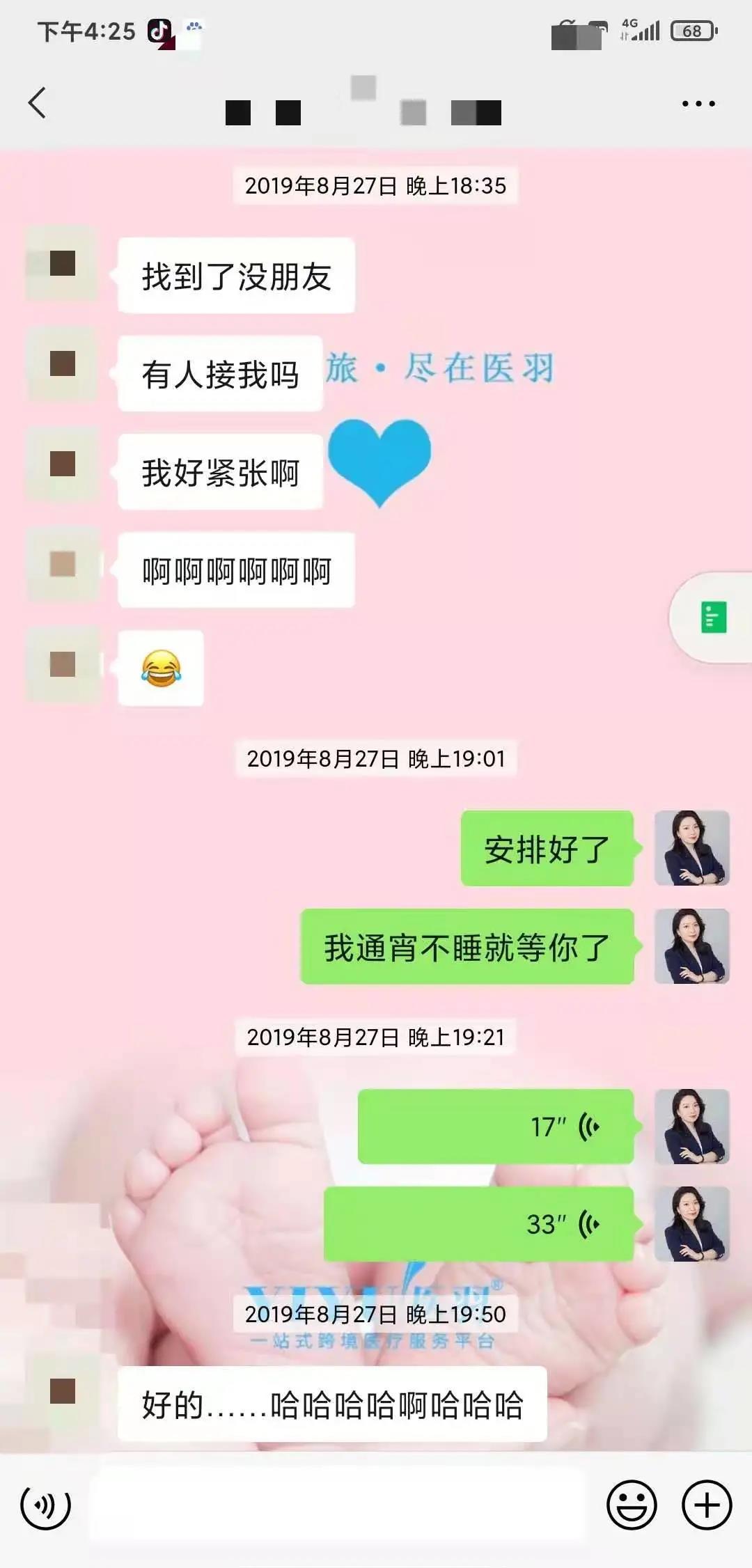Play the 33-second voice message
Screen dimensions: 752x1568
[479, 1223]
